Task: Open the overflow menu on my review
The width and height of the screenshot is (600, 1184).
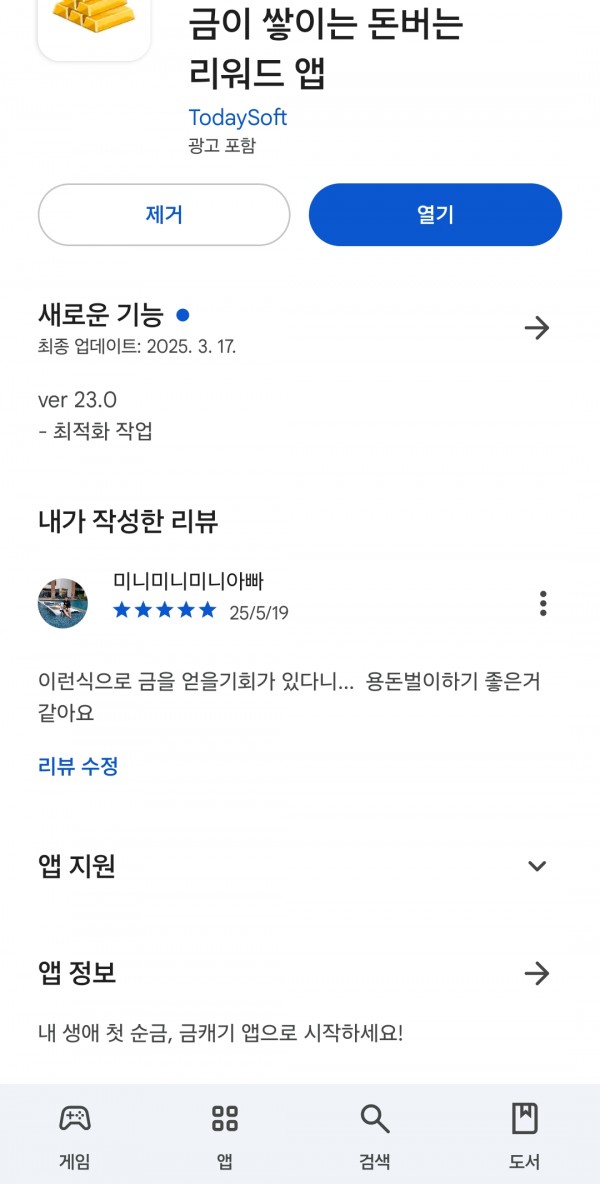Action: click(543, 603)
